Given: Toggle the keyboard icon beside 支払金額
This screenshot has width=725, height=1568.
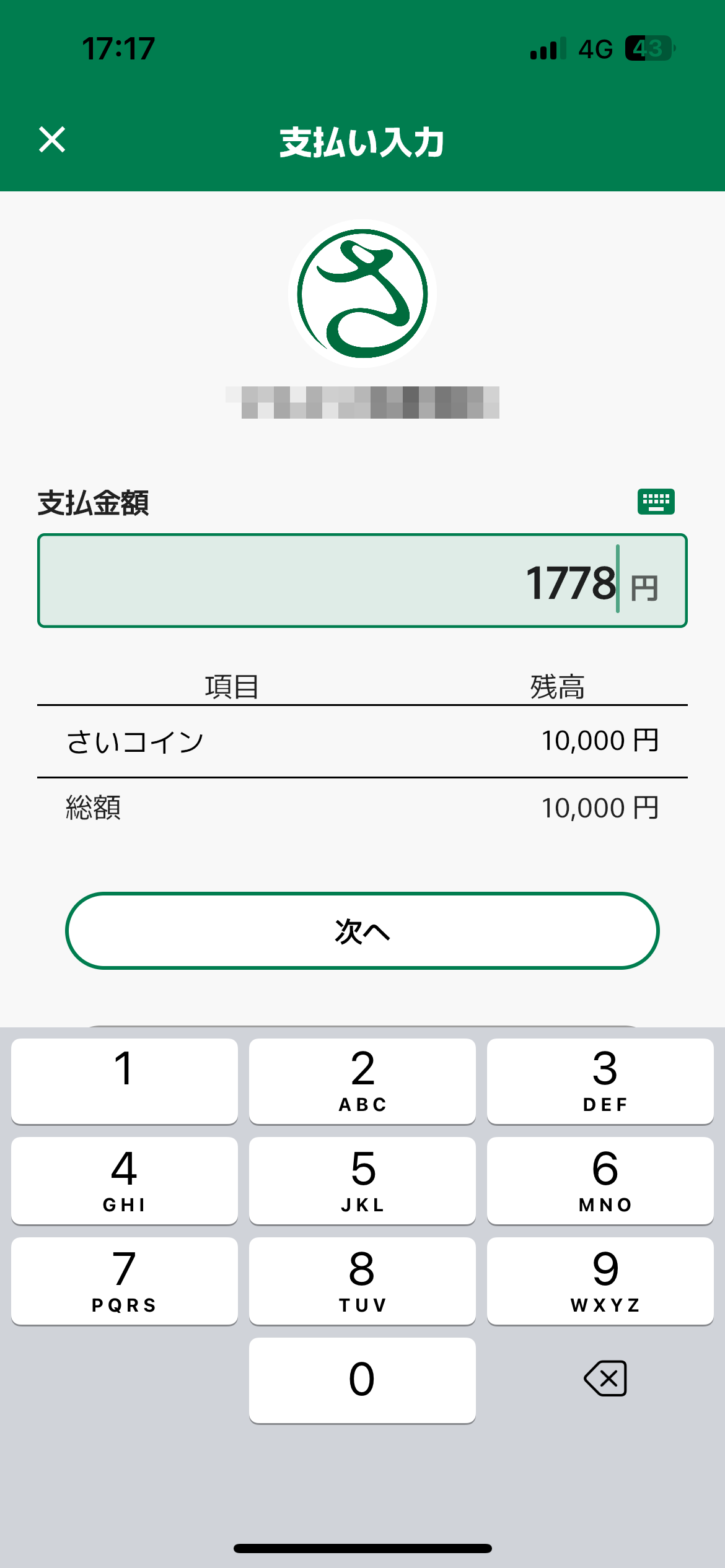Looking at the screenshot, I should (x=656, y=501).
